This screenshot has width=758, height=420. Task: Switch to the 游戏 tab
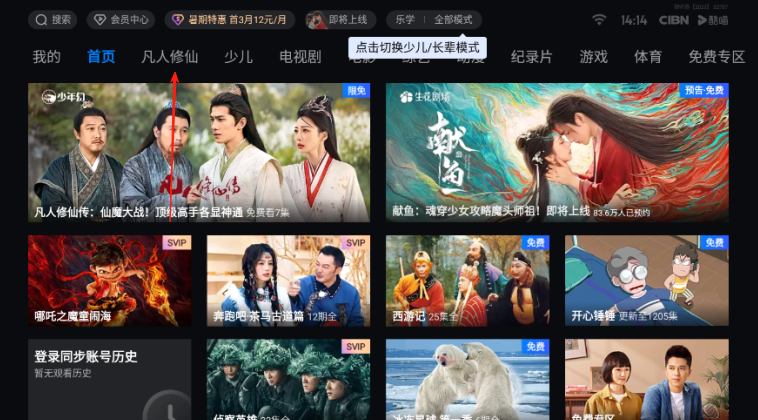[594, 56]
